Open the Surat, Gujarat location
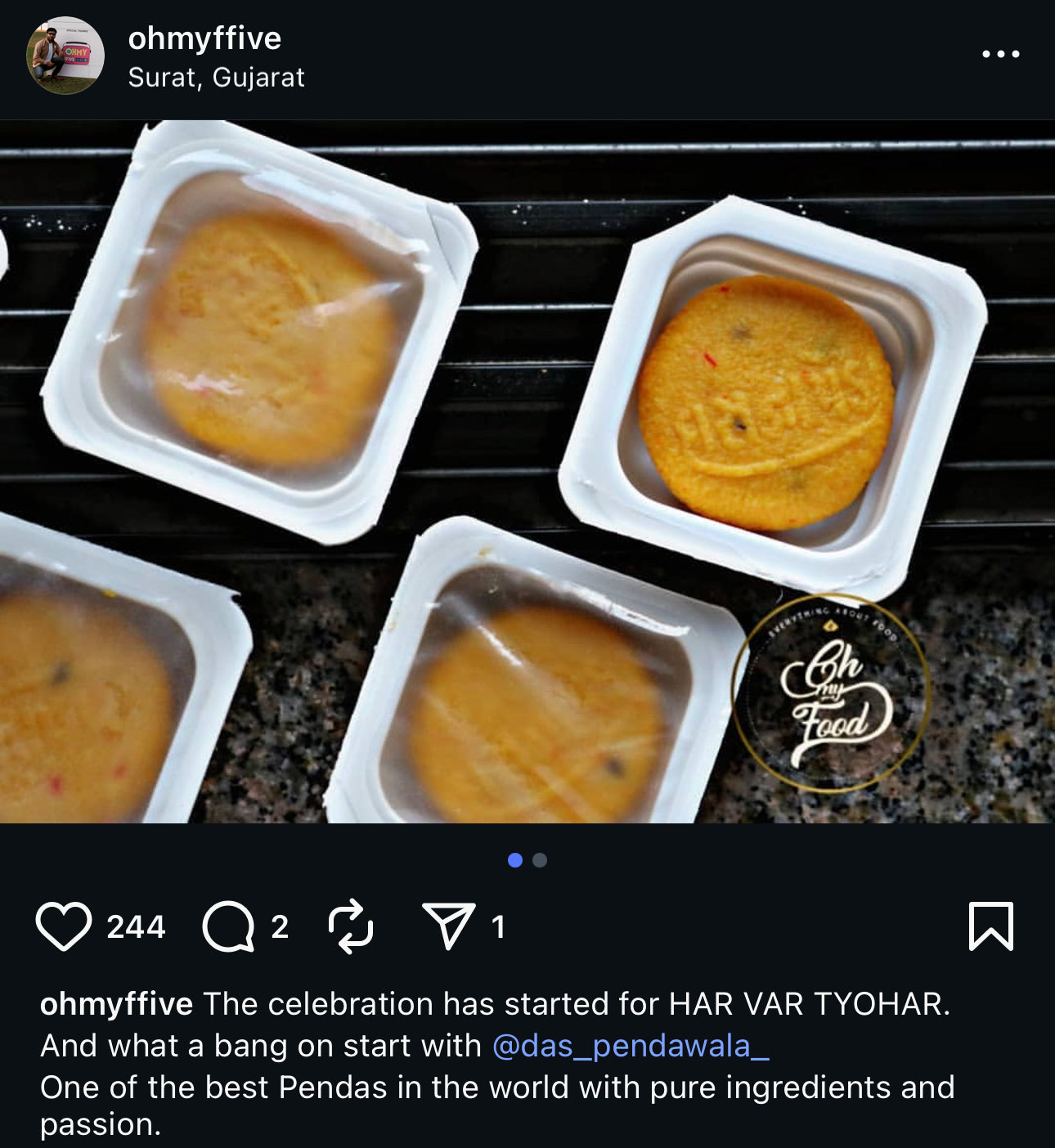The image size is (1055, 1148). tap(216, 78)
